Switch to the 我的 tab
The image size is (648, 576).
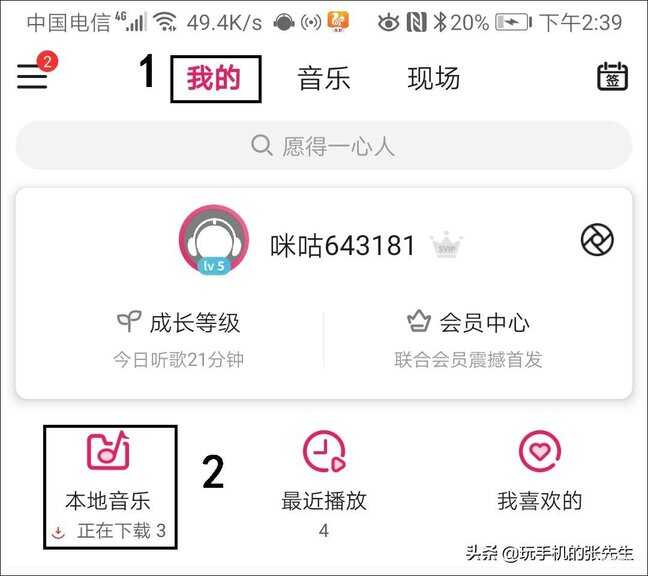click(215, 79)
